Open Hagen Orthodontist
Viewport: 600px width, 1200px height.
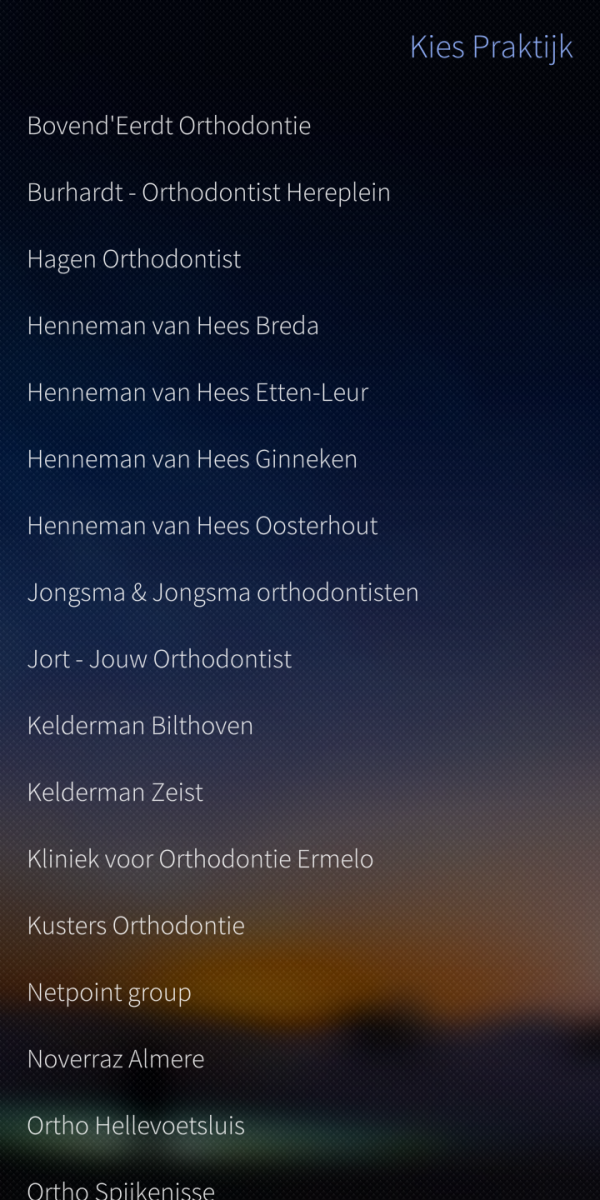coord(134,259)
